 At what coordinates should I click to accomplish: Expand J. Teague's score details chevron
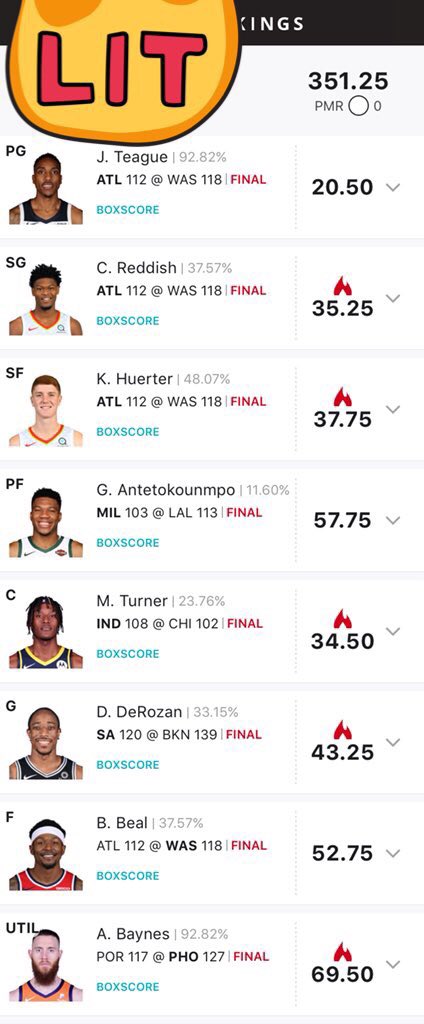(392, 187)
